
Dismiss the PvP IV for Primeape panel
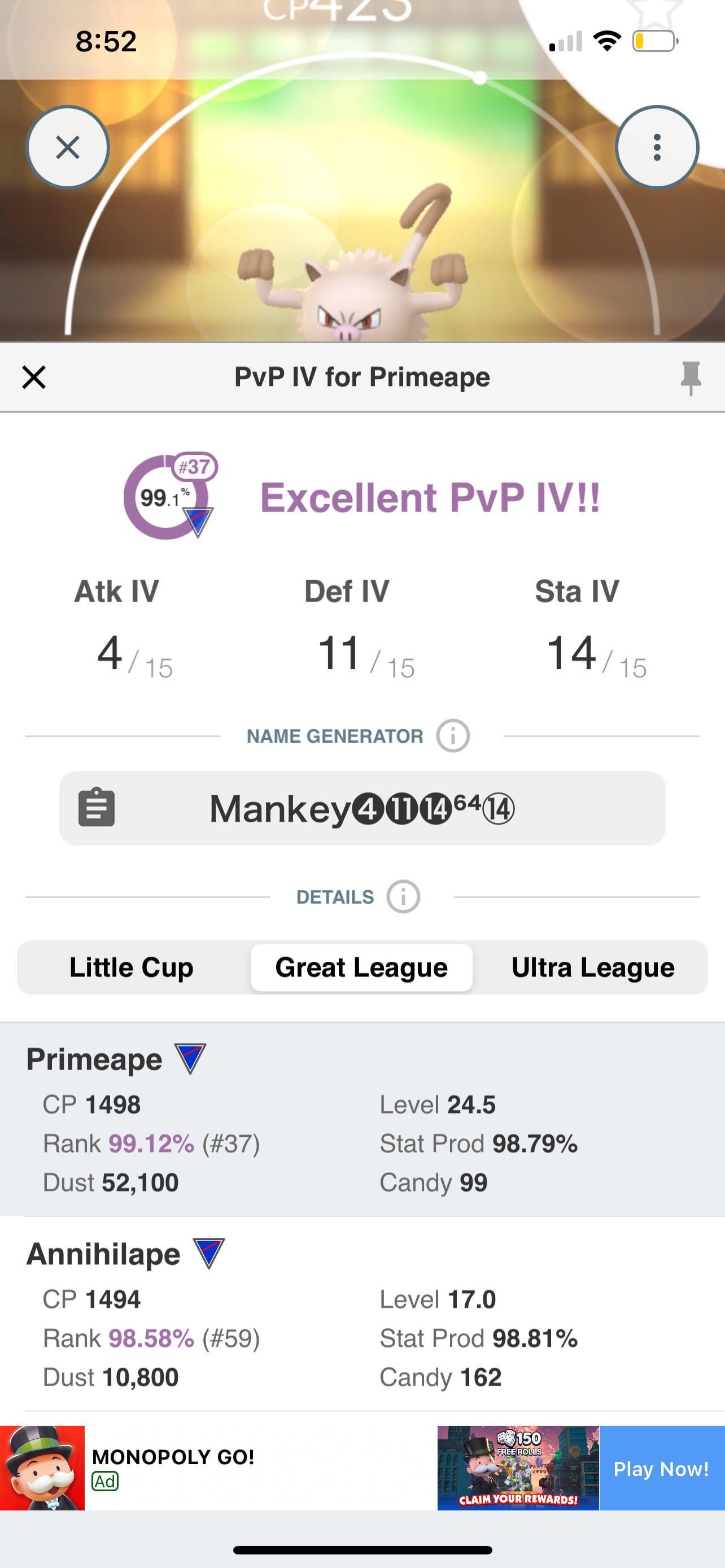click(34, 378)
